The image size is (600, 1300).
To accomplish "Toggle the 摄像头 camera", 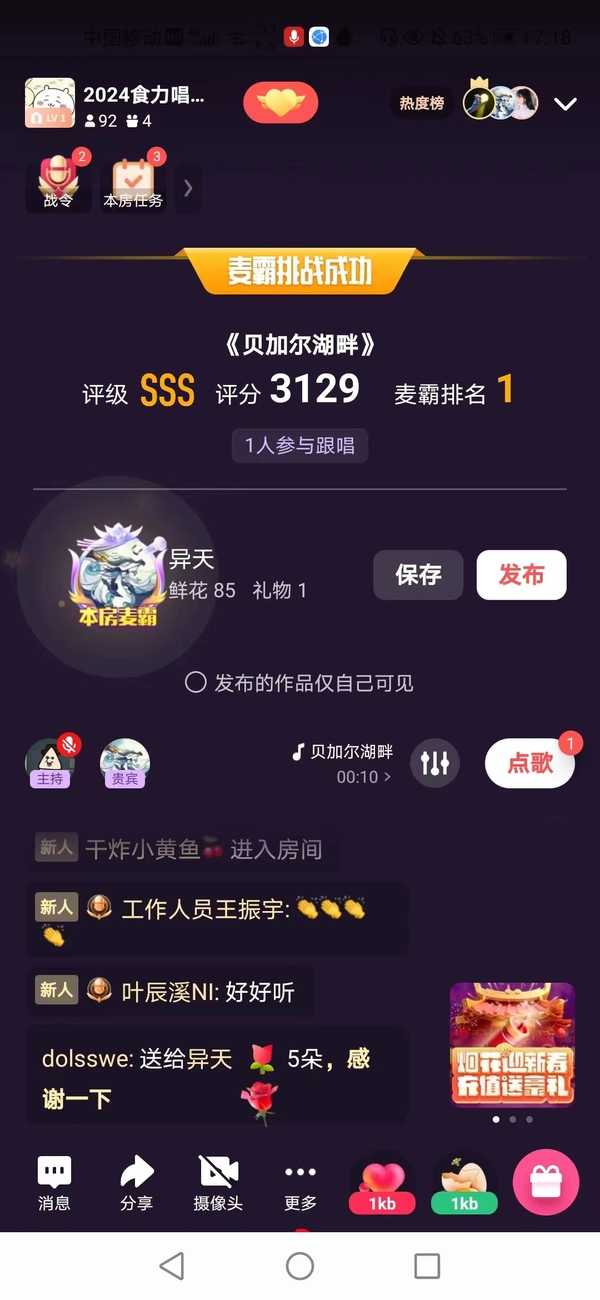I will tap(218, 1183).
